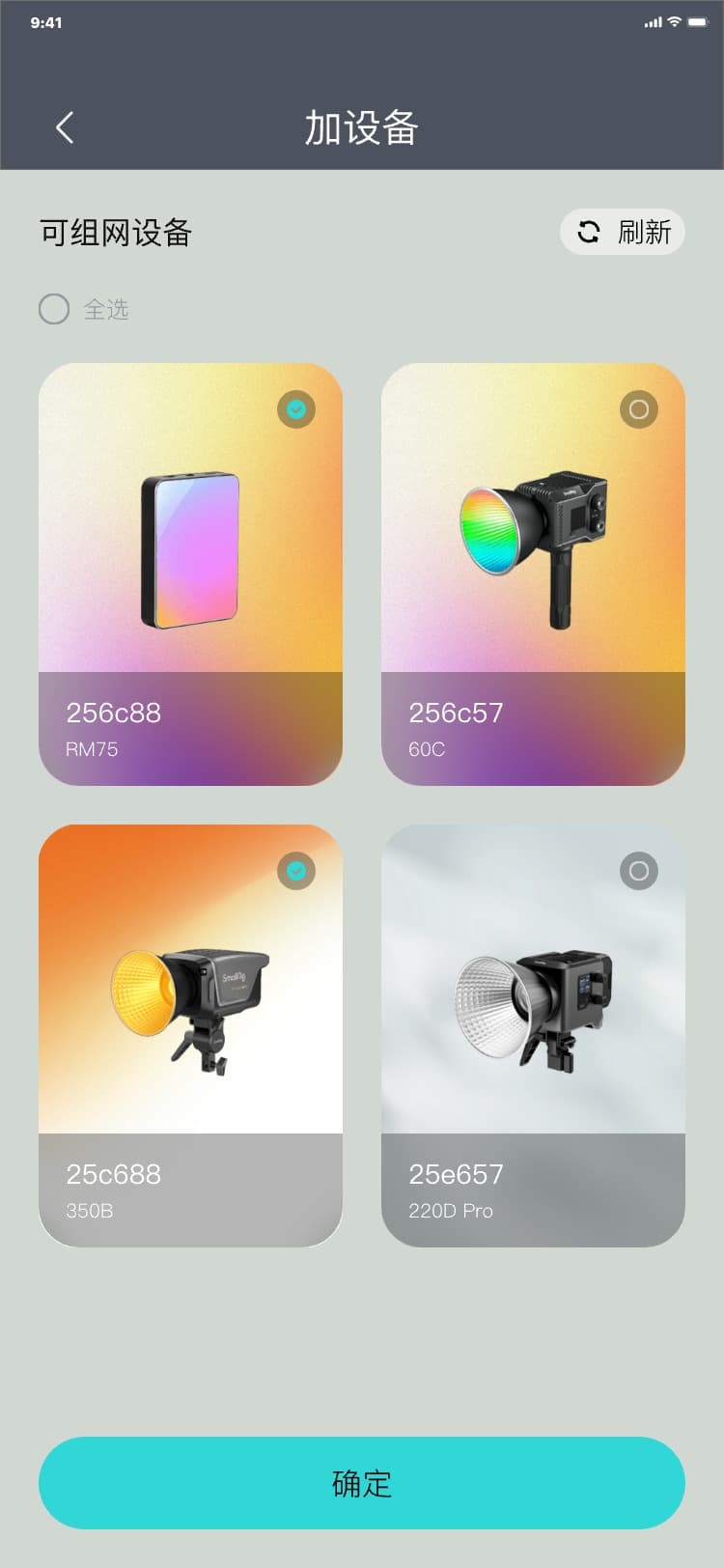
Task: Confirm selection with the 确定 button
Action: [x=362, y=1483]
